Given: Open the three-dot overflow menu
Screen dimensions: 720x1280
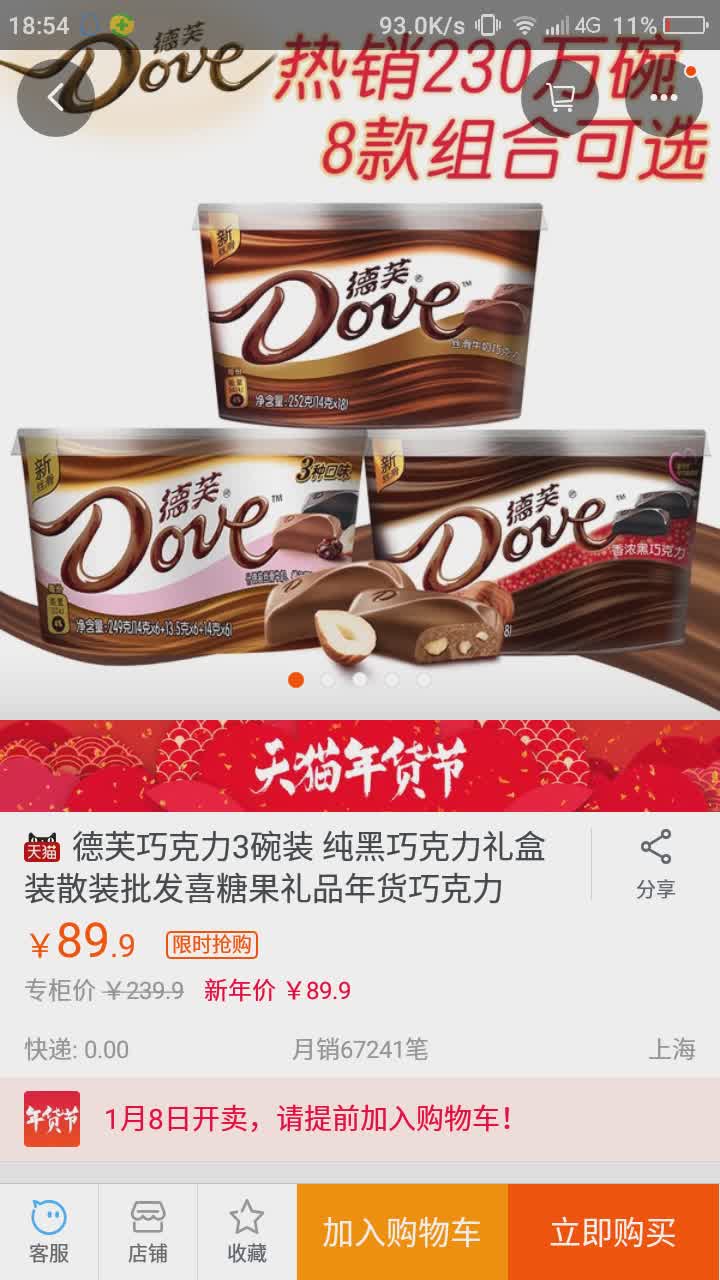Looking at the screenshot, I should pyautogui.click(x=664, y=97).
